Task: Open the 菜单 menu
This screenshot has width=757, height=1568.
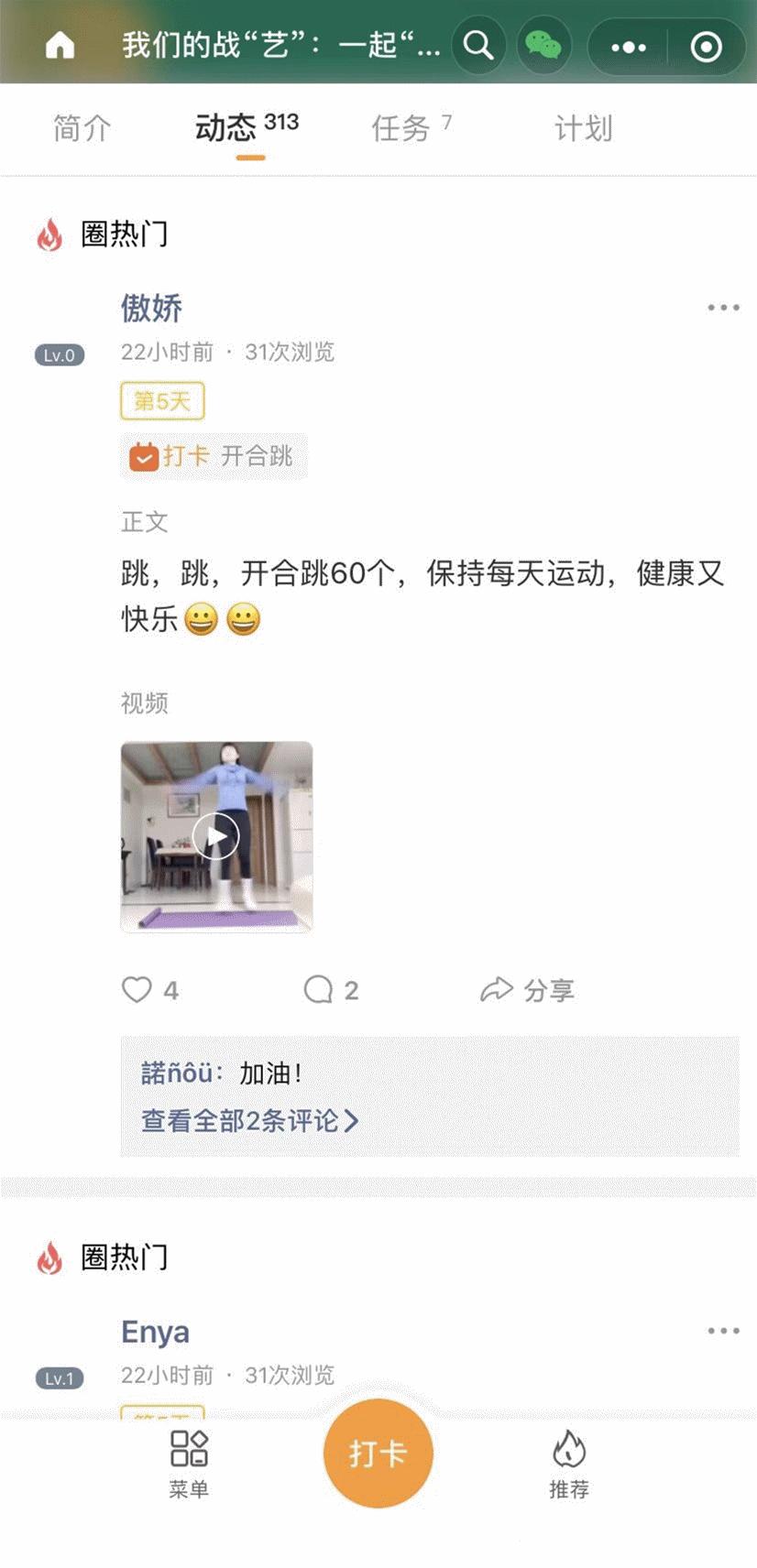Action: point(189,1462)
